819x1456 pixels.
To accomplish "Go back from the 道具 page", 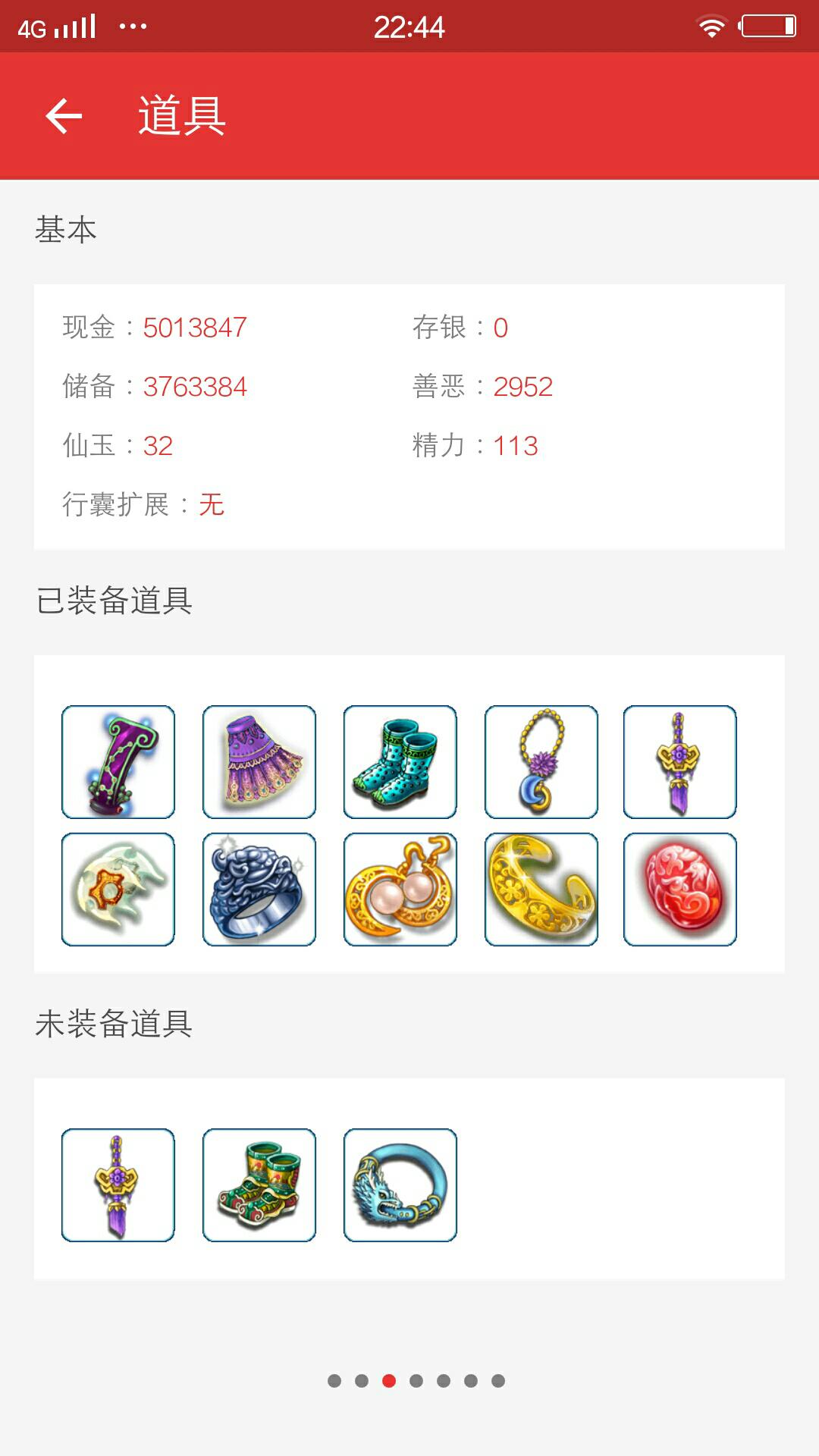I will (x=64, y=116).
